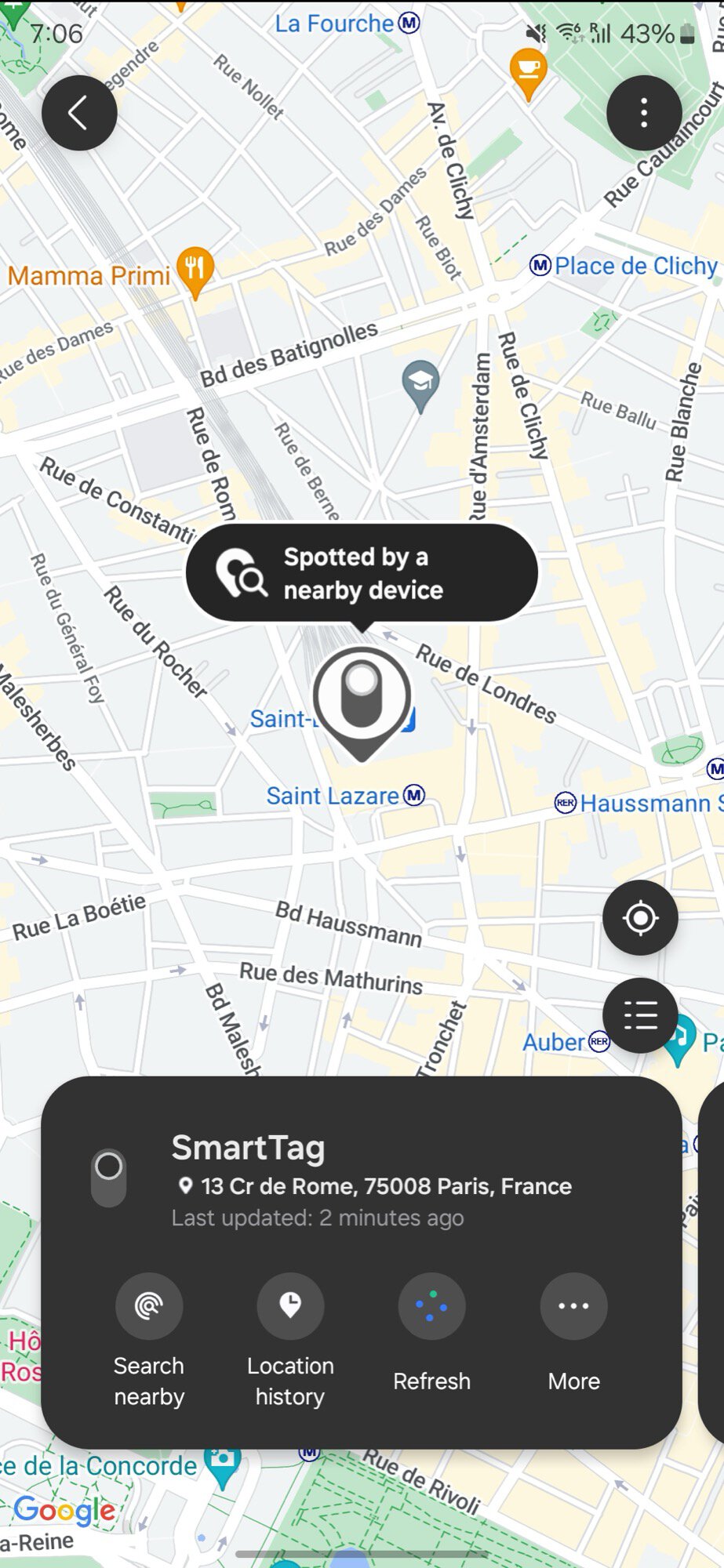Select the Mamma Primi restaurant marker
Image resolution: width=724 pixels, height=1568 pixels.
(195, 270)
